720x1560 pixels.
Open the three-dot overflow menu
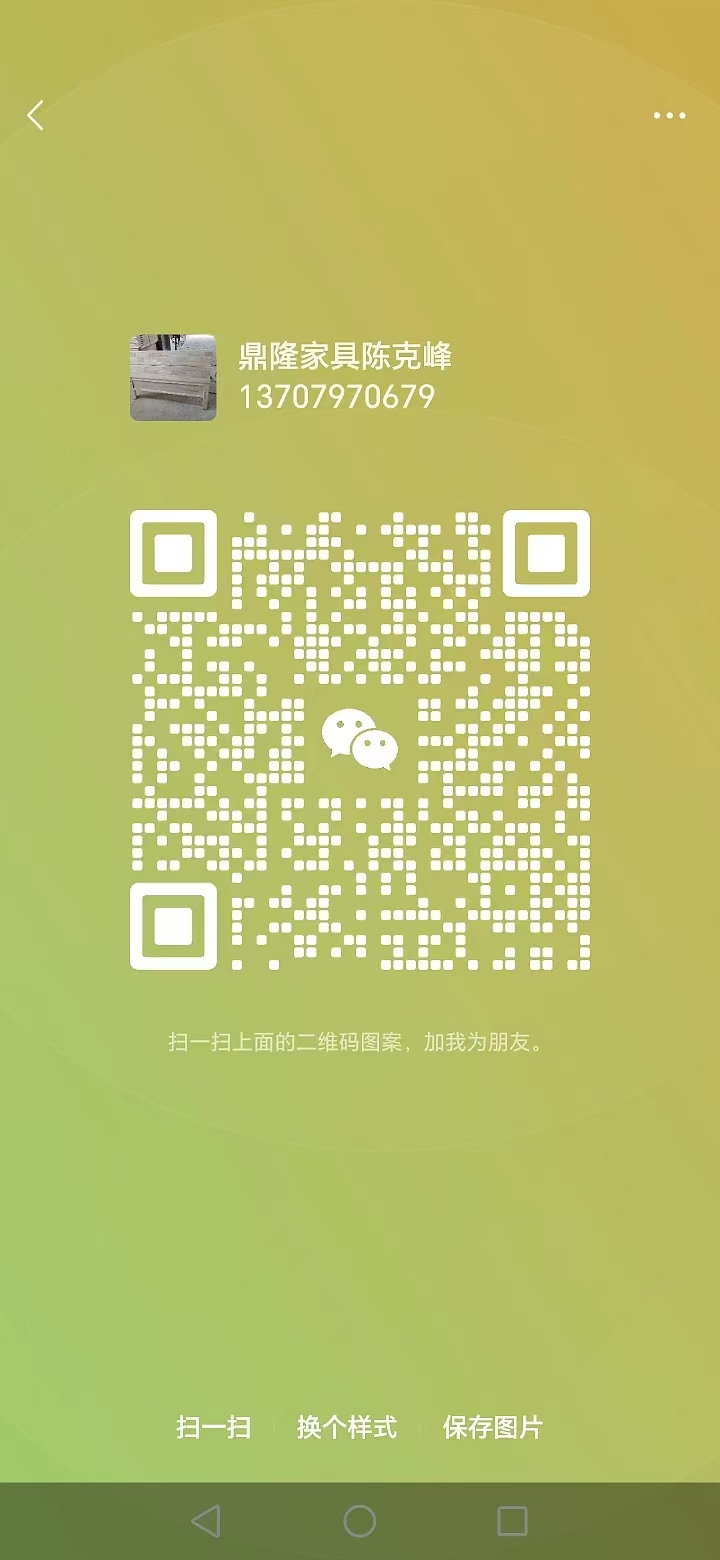[x=669, y=116]
